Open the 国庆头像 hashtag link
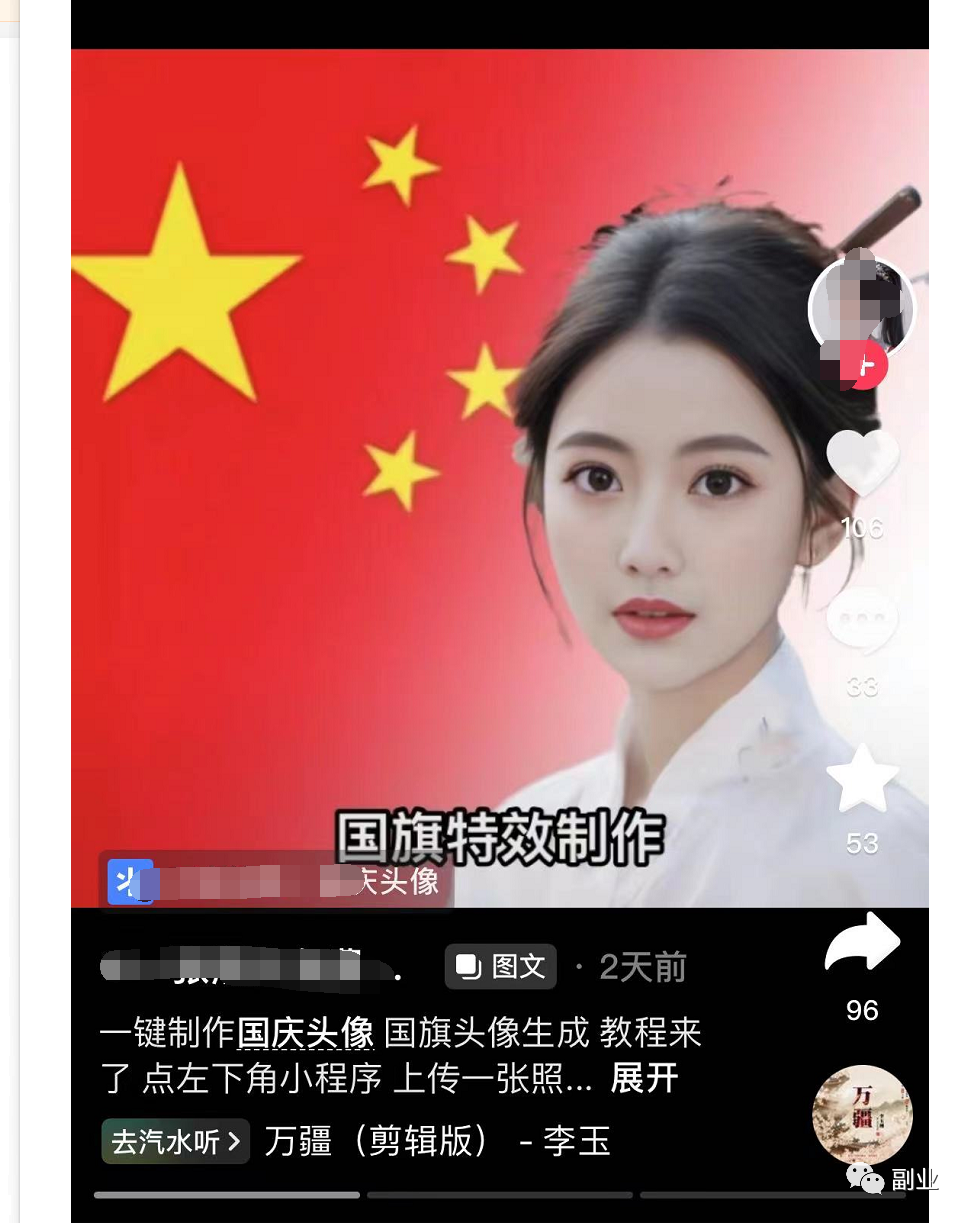 pyautogui.click(x=306, y=1032)
